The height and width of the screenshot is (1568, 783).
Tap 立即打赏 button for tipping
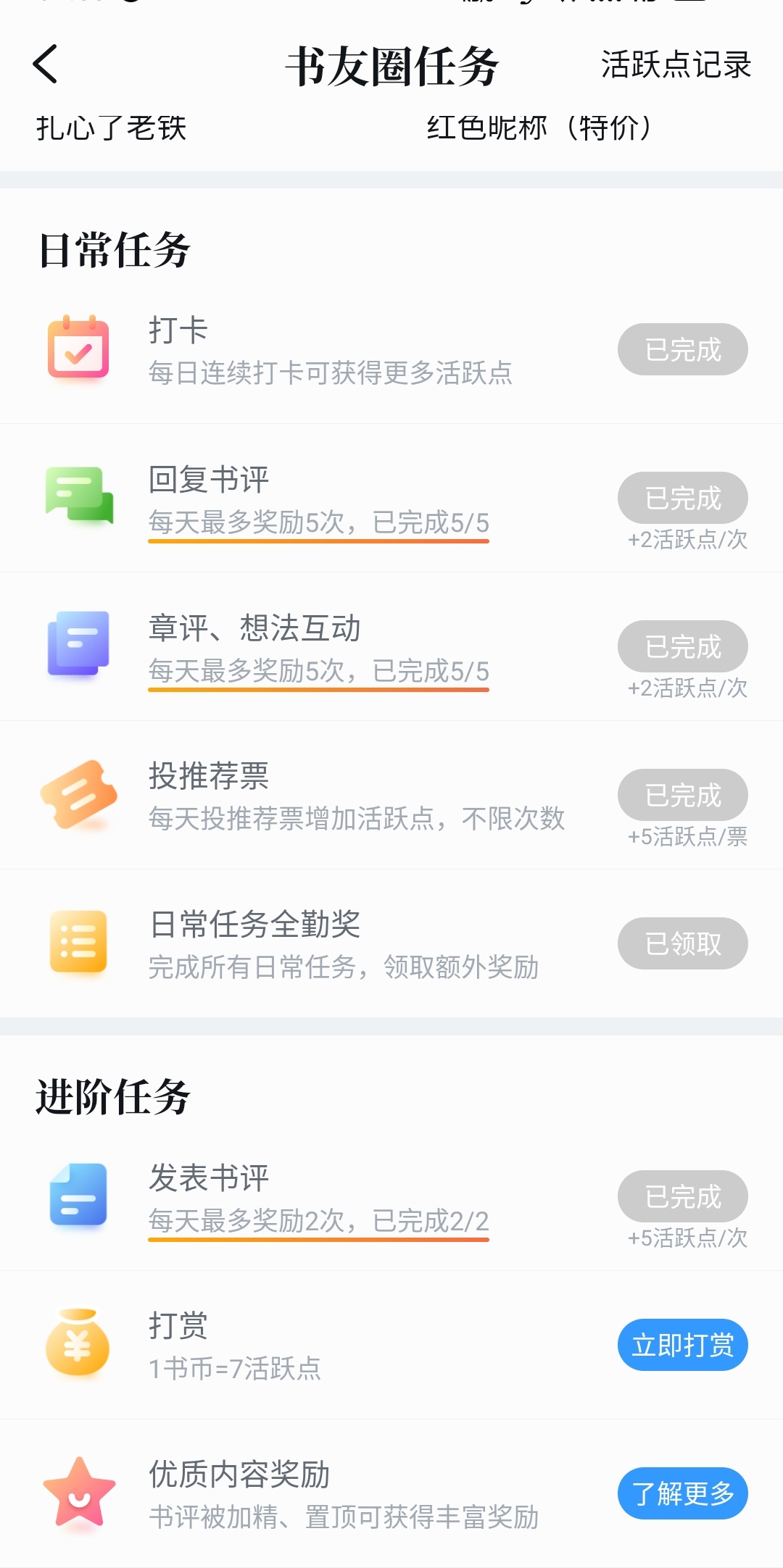682,1345
